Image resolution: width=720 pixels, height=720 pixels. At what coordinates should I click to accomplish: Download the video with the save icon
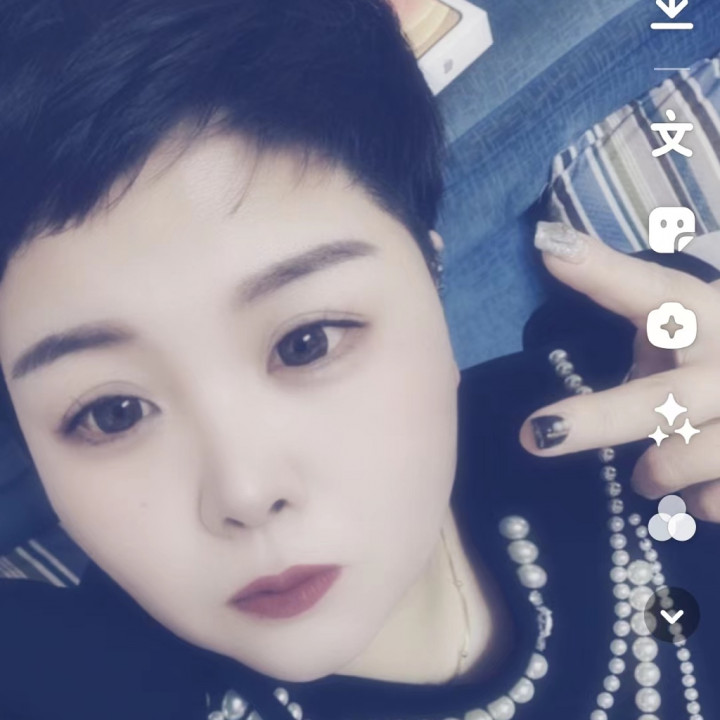coord(672,12)
